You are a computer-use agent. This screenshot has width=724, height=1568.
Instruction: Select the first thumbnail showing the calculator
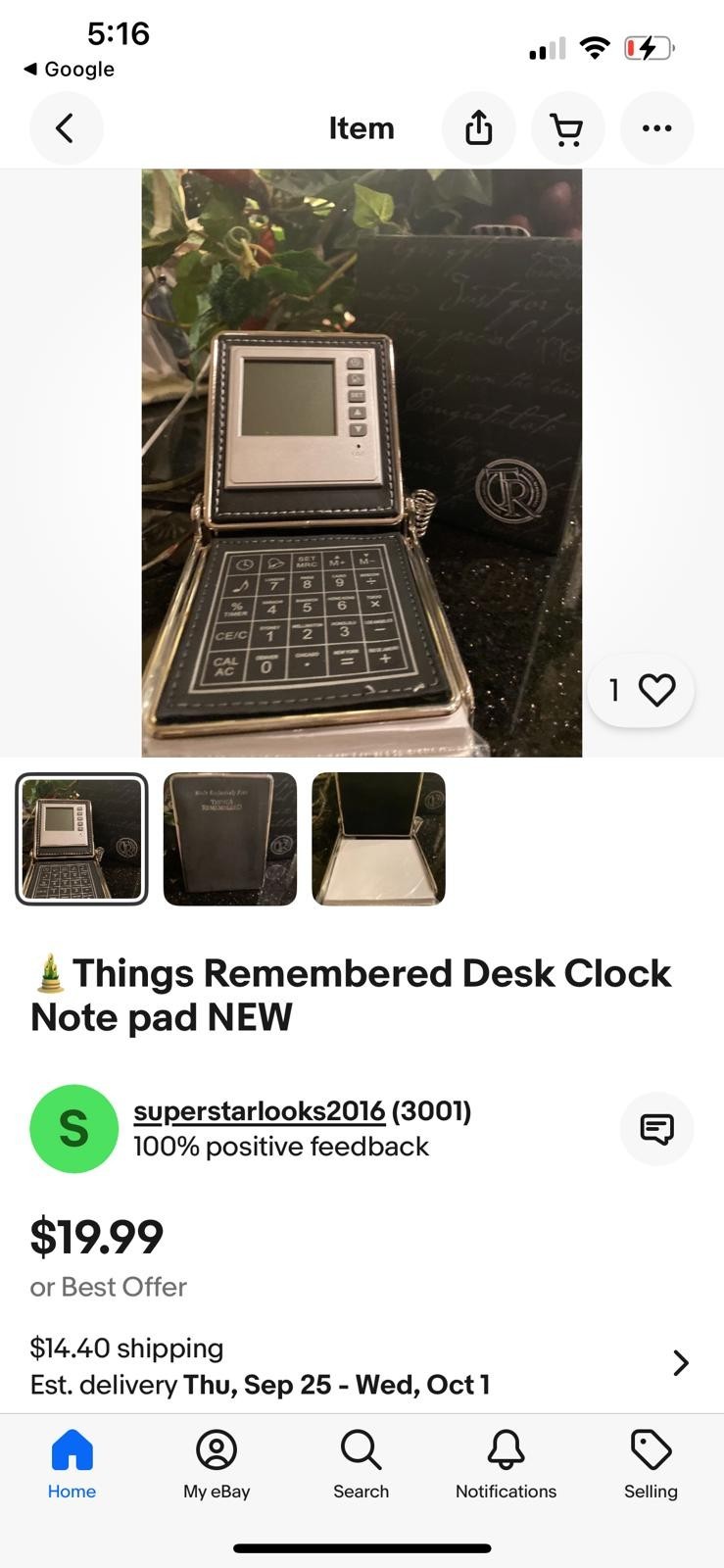[x=82, y=839]
